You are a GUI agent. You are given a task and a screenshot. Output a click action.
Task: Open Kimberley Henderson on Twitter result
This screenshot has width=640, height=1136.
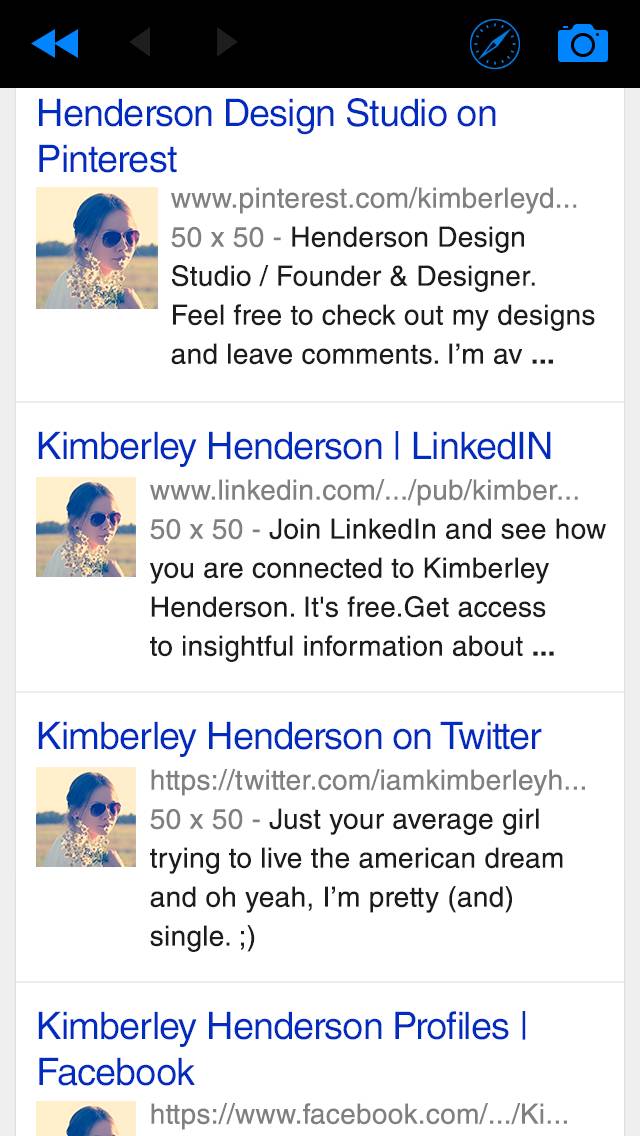click(289, 737)
